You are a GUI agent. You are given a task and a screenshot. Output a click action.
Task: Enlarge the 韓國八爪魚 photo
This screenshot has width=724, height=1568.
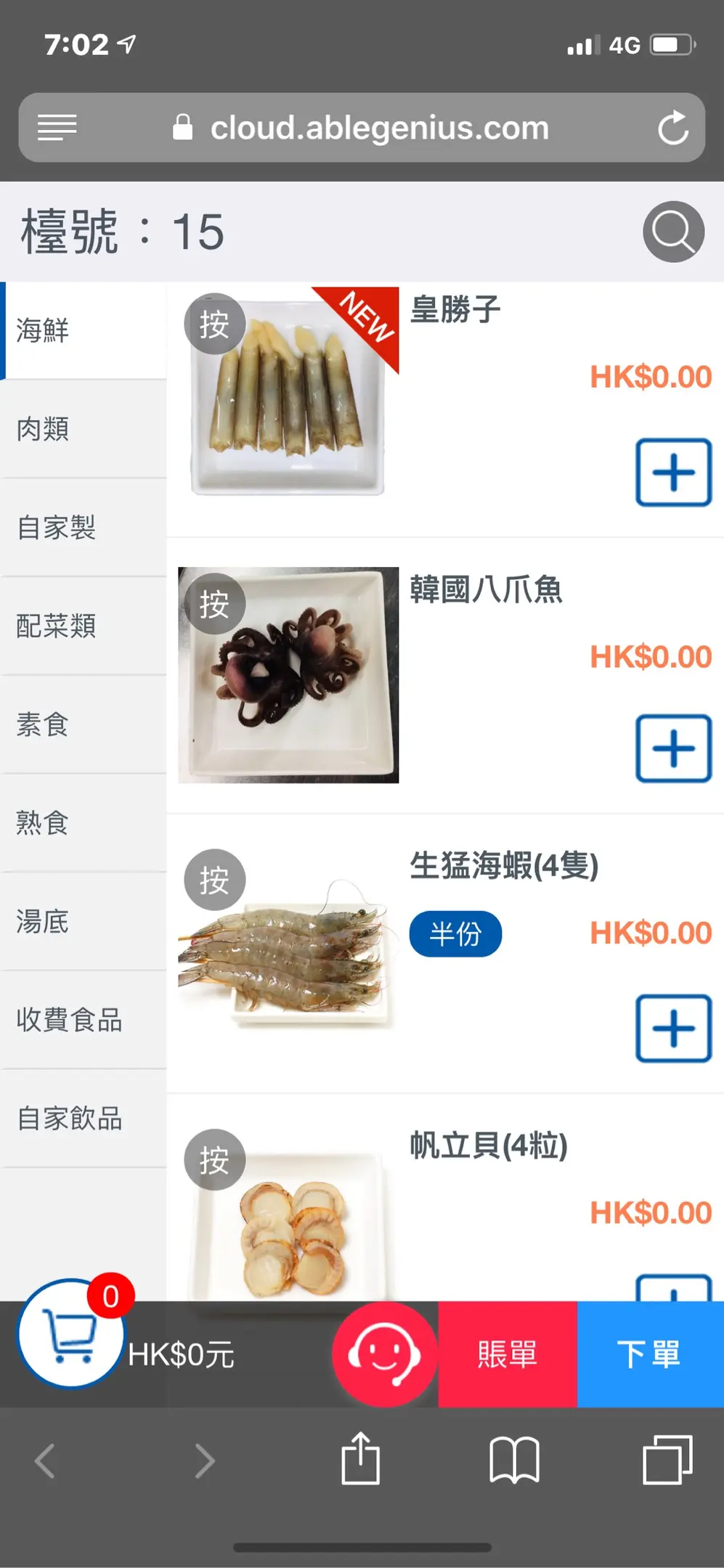click(288, 675)
